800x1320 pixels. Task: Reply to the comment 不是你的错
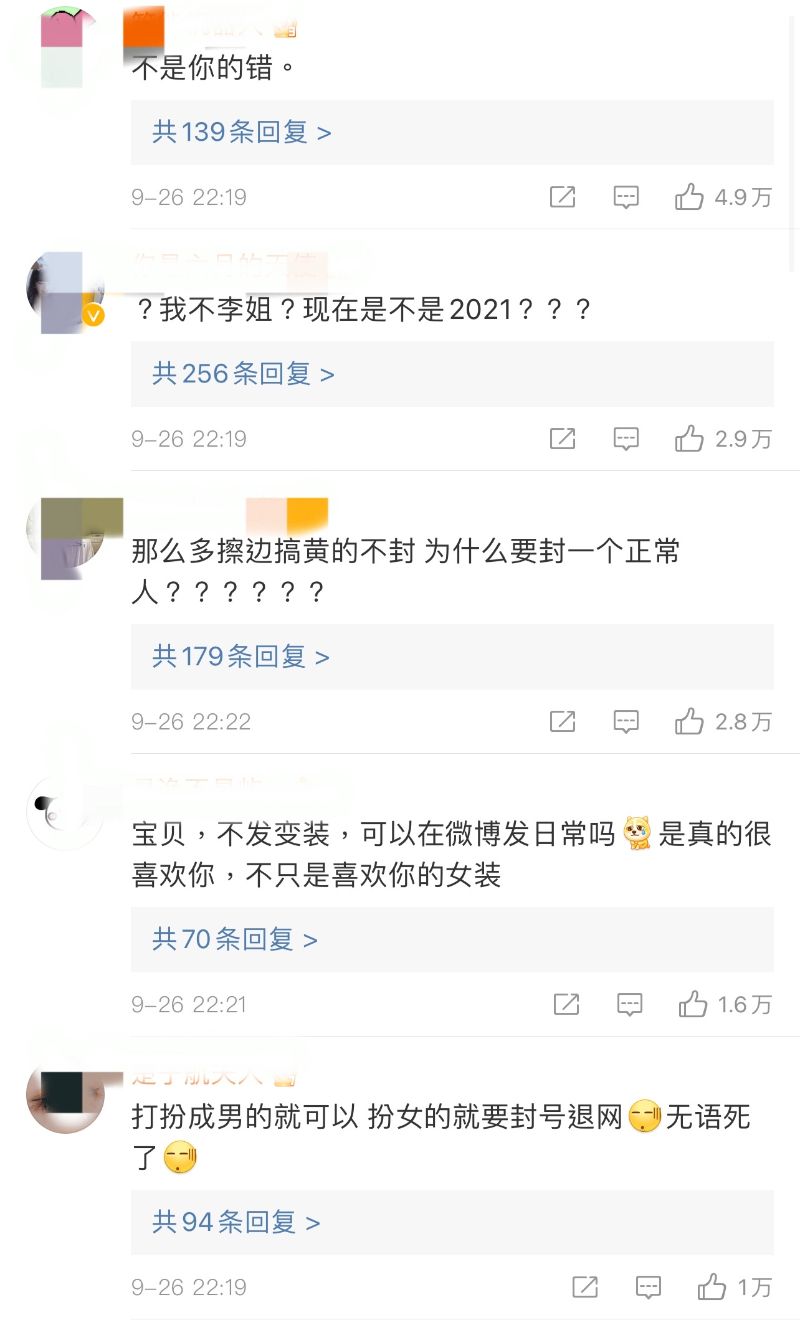[x=626, y=197]
